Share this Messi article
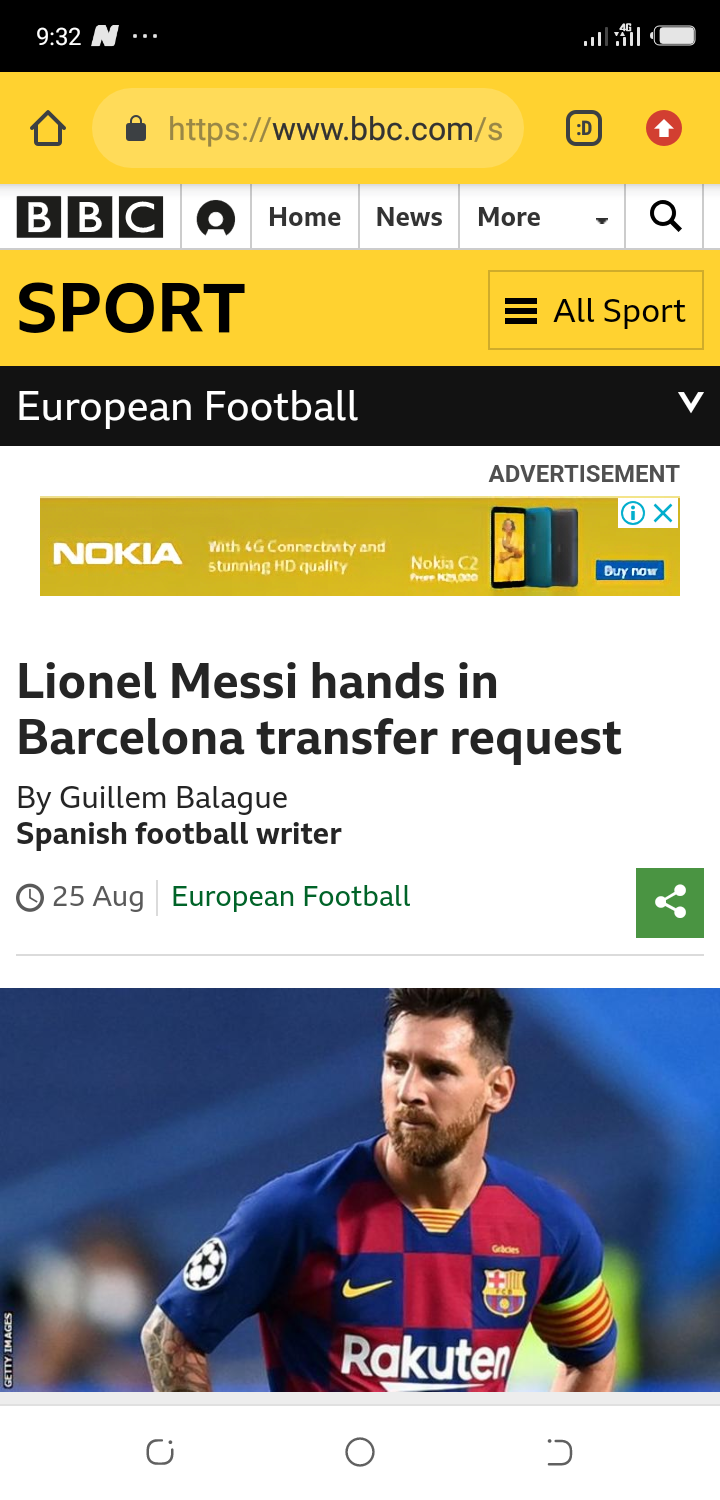Screen dimensions: 720x1500 (x=669, y=902)
